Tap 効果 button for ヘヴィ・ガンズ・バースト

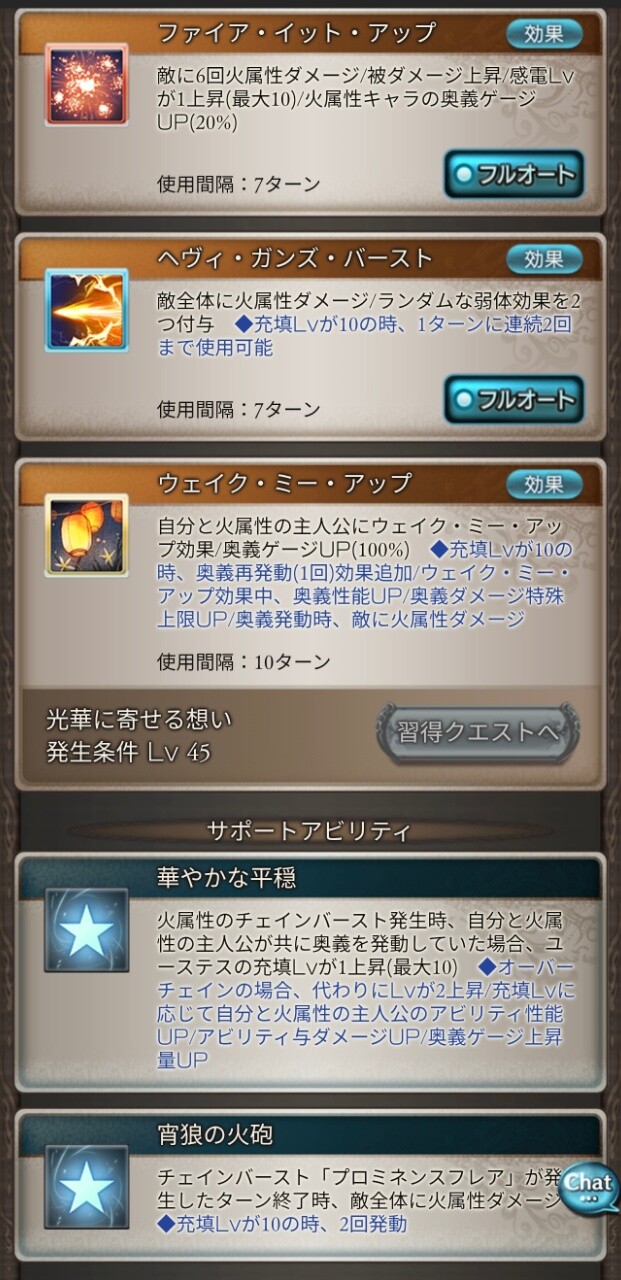coord(544,259)
